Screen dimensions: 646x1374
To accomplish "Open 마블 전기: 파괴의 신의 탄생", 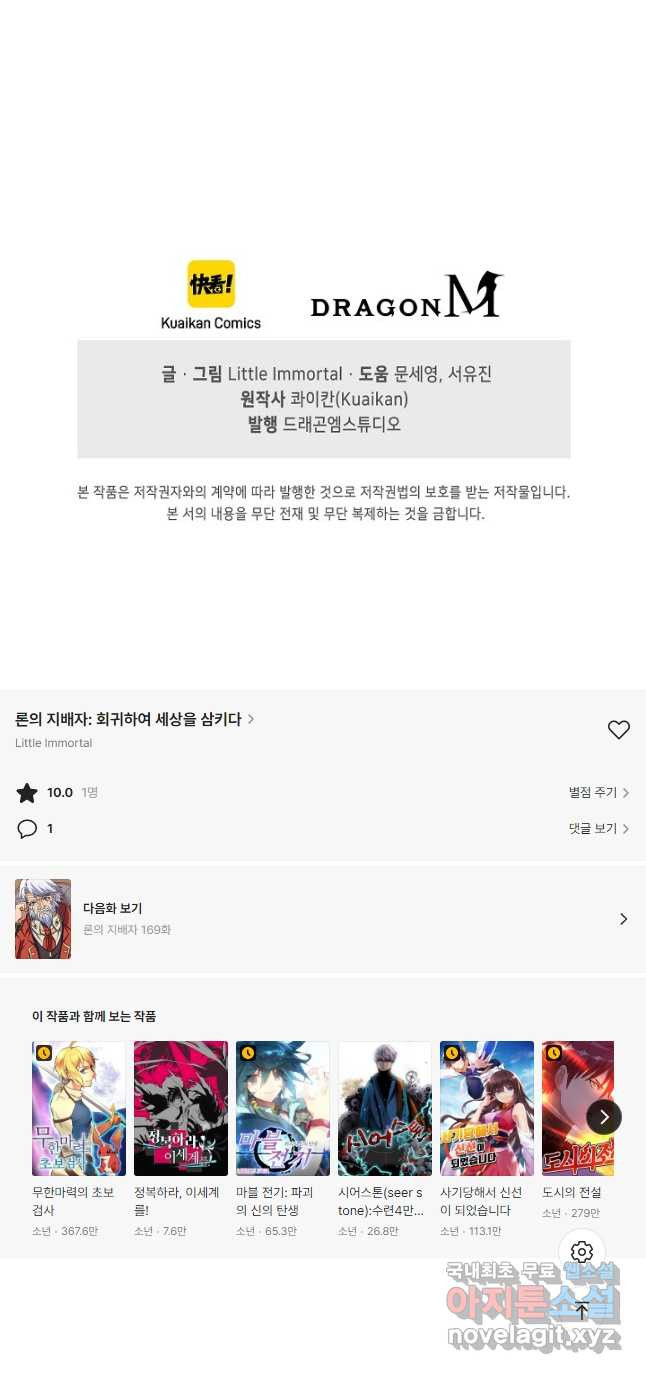I will tap(283, 1109).
